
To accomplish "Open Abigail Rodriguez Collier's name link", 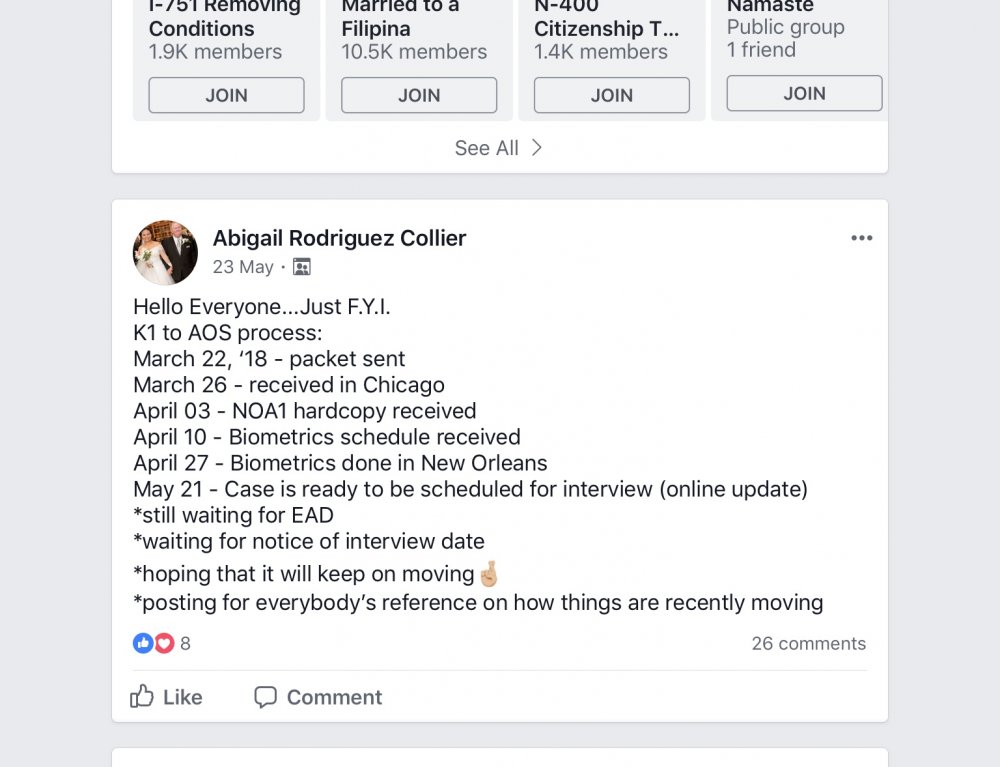I will [x=339, y=238].
